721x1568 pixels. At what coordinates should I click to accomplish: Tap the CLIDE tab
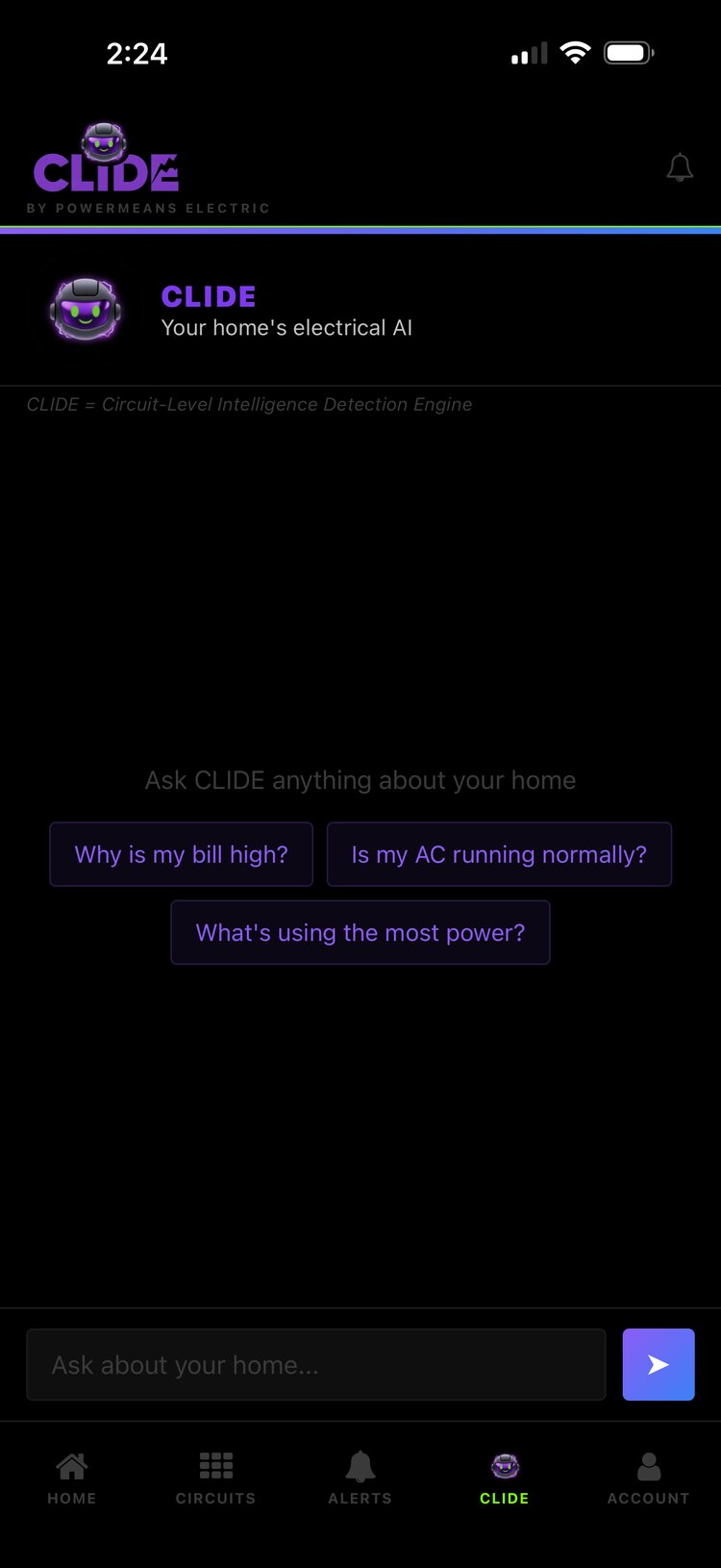[505, 1479]
